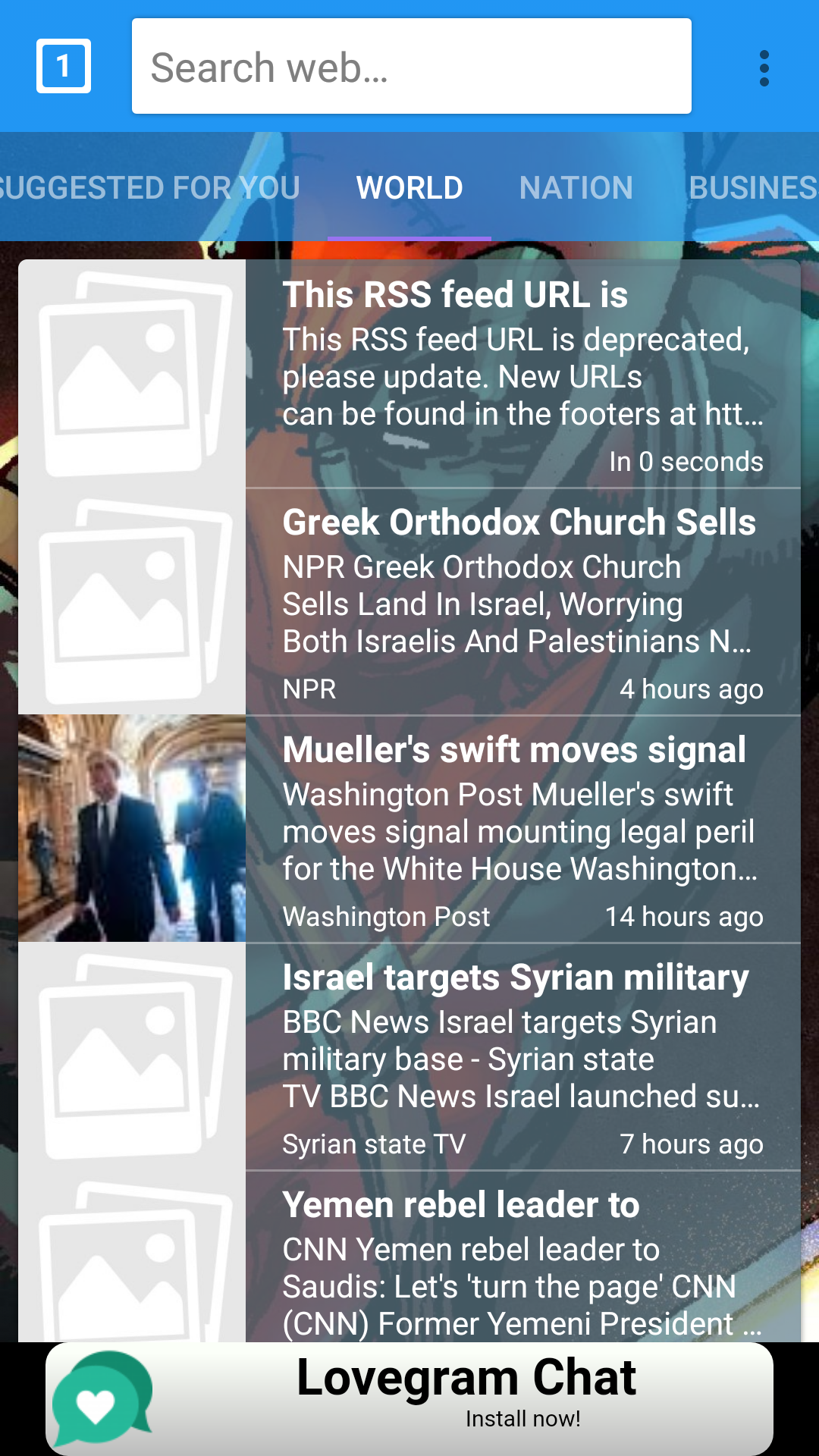
Task: Tap the Lovegram Chat install banner
Action: point(409,1398)
